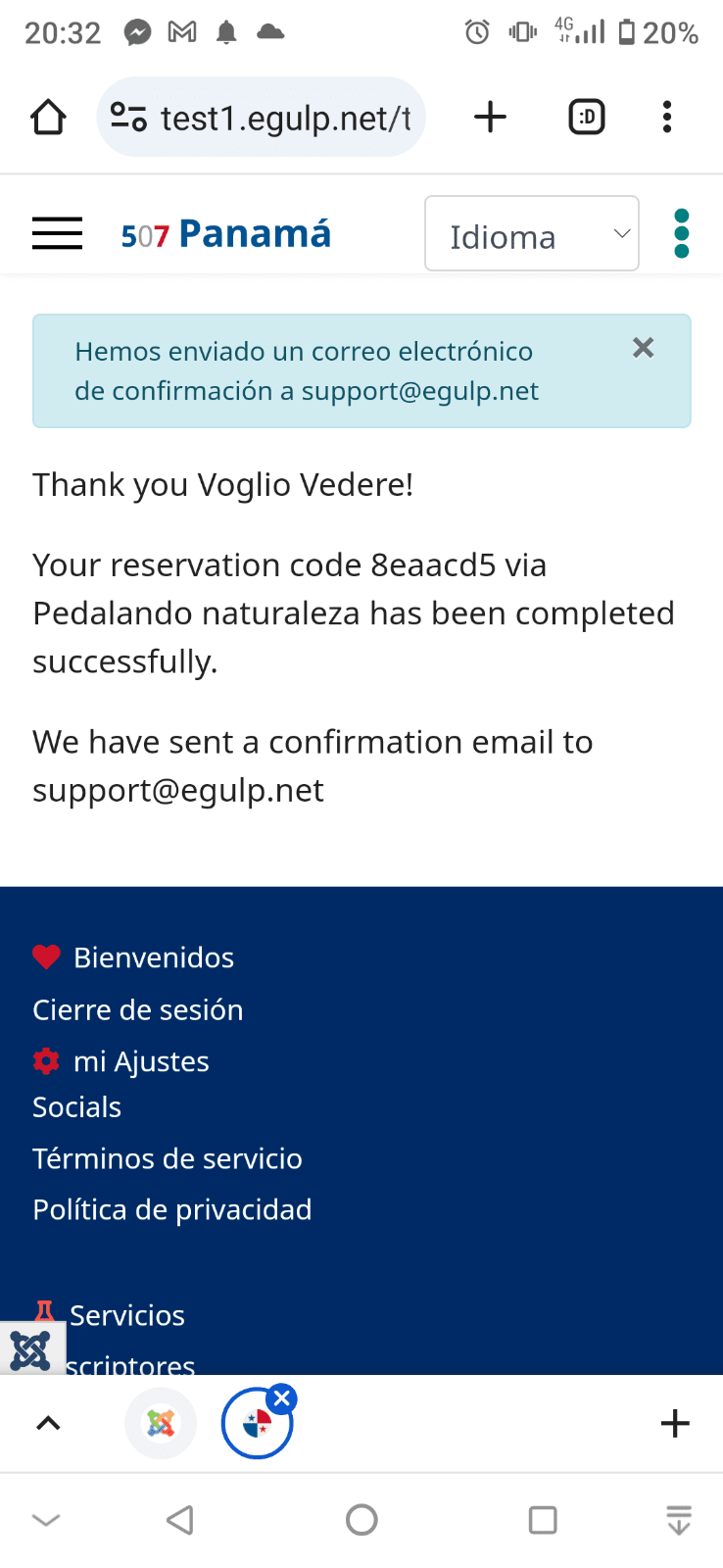Open the Socials link
Screen dimensions: 723x1568
click(76, 1107)
